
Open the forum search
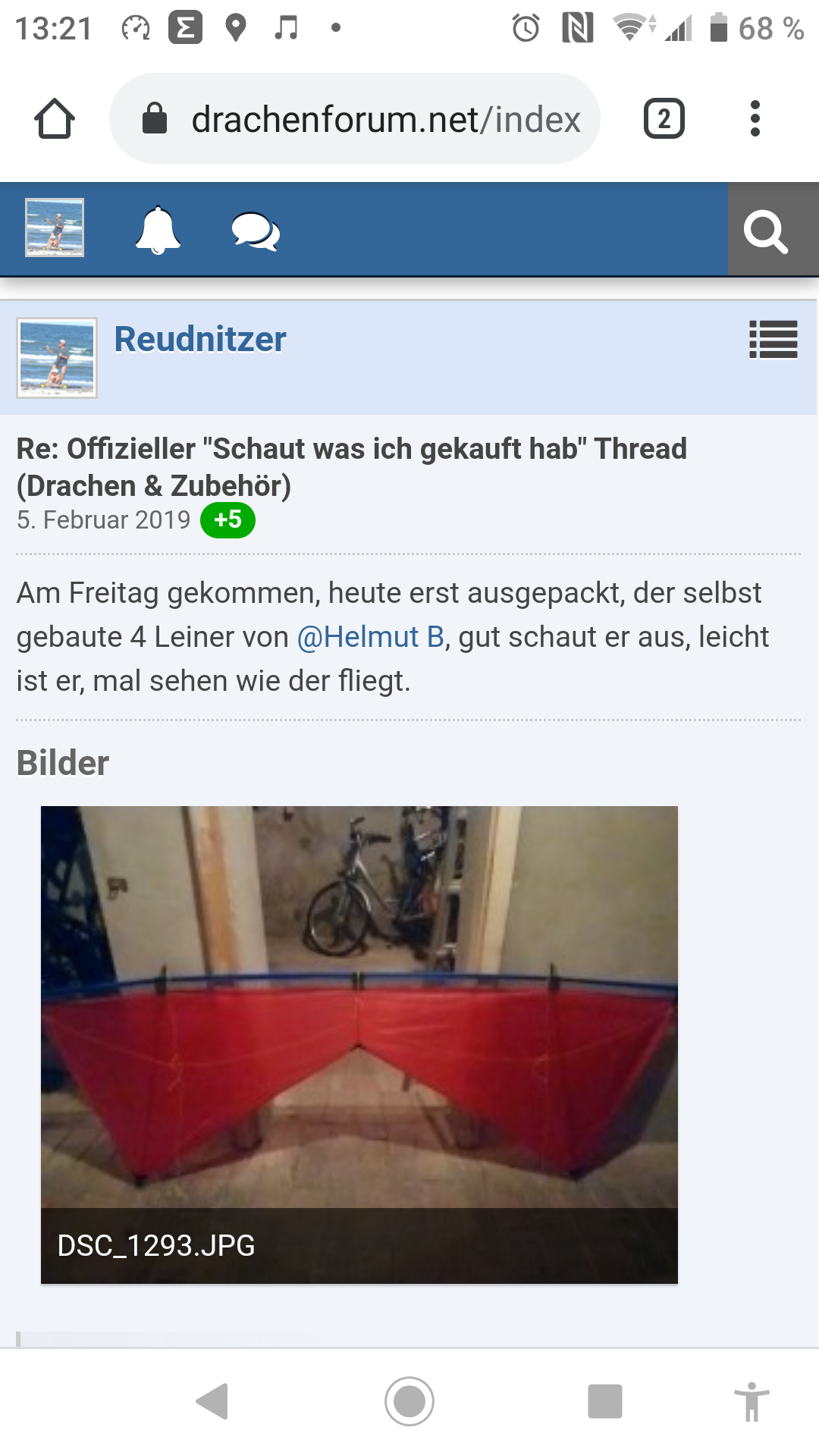point(766,231)
